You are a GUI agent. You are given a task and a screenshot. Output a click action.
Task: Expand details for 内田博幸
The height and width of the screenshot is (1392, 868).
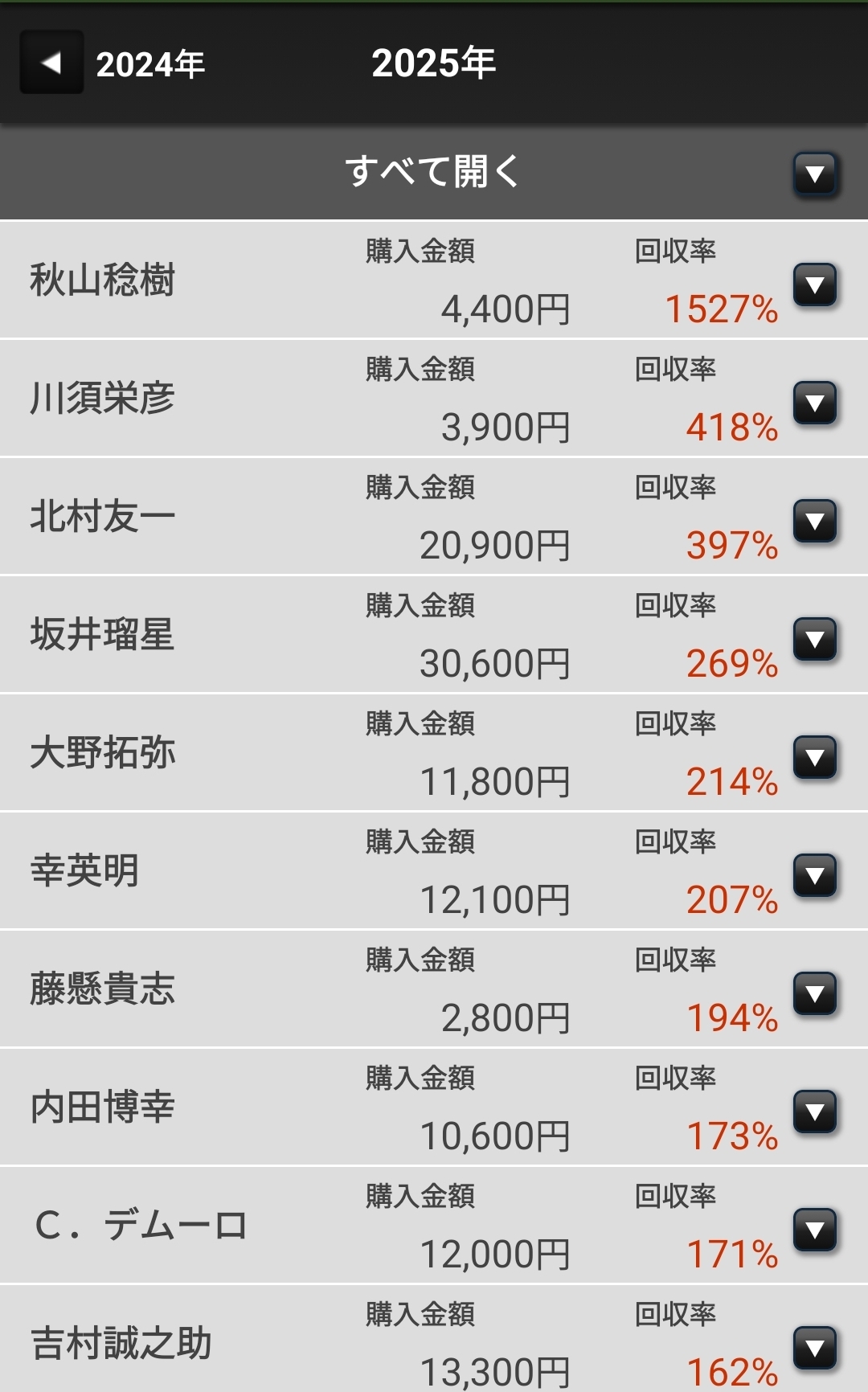(815, 1112)
